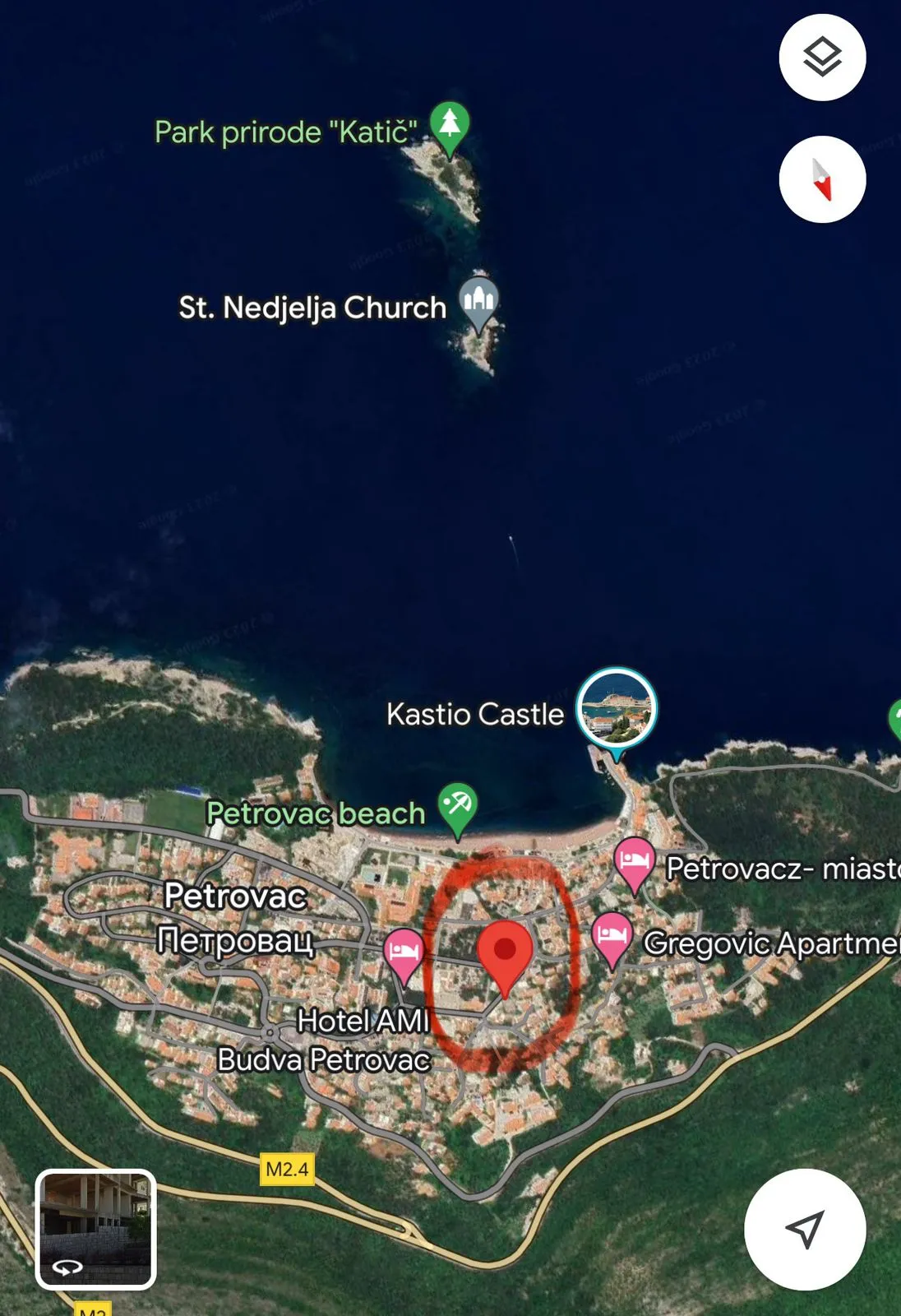Screen dimensions: 901x1316
Task: Open the Street View thumbnail
Action: click(x=95, y=1229)
